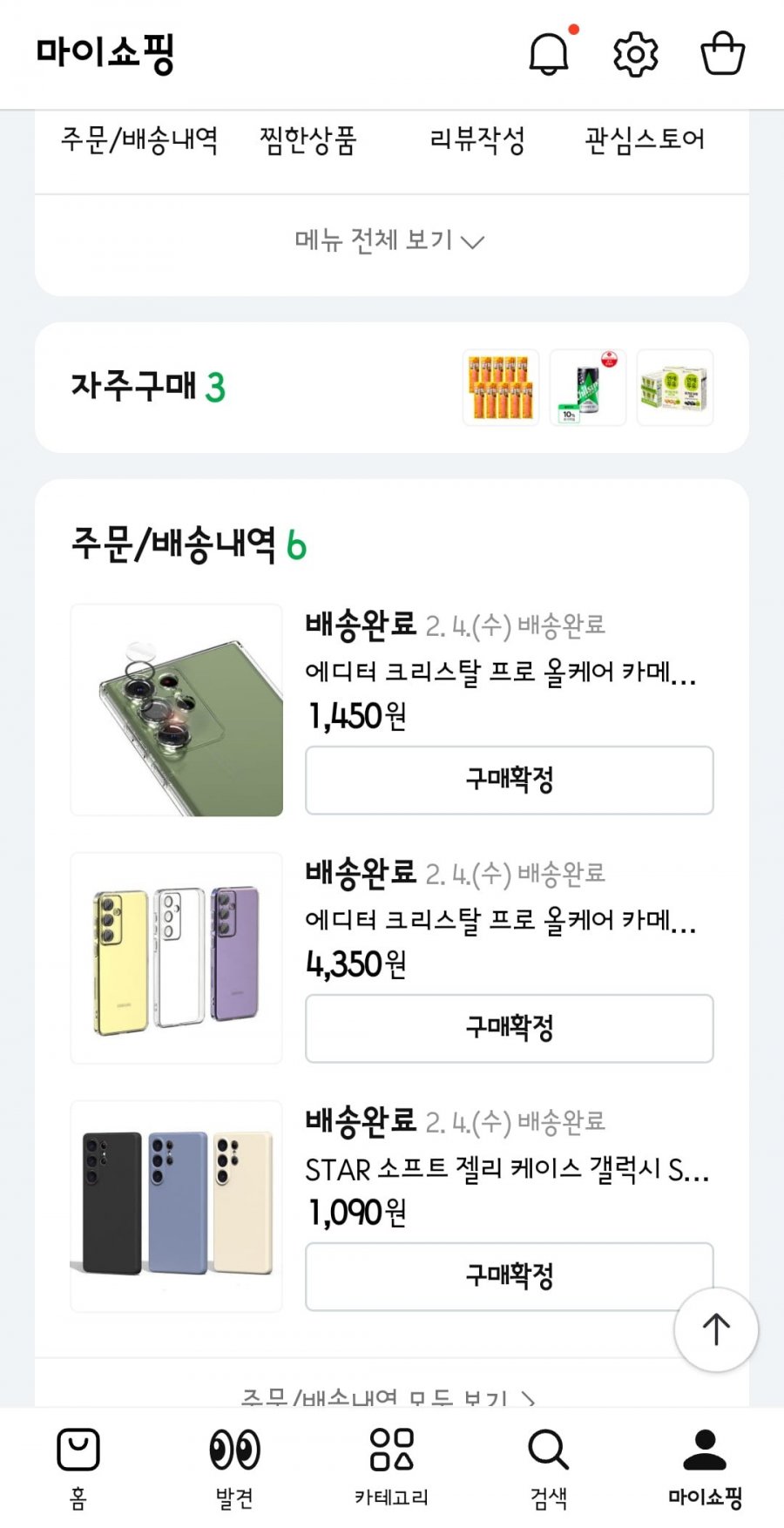The height and width of the screenshot is (1528, 784).
Task: Open the shopping cart
Action: [722, 54]
